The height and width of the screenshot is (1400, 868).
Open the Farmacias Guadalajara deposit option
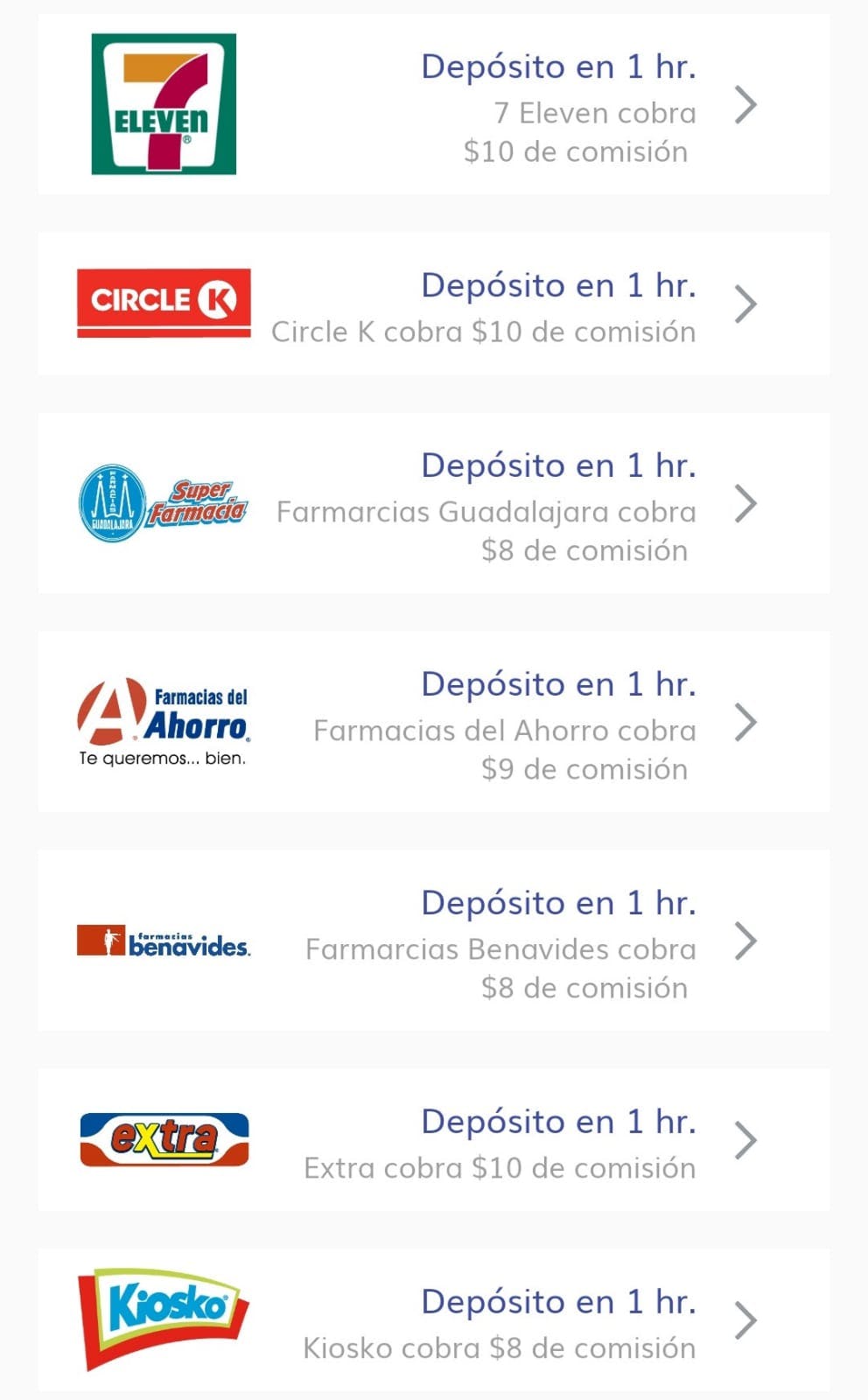coord(434,504)
